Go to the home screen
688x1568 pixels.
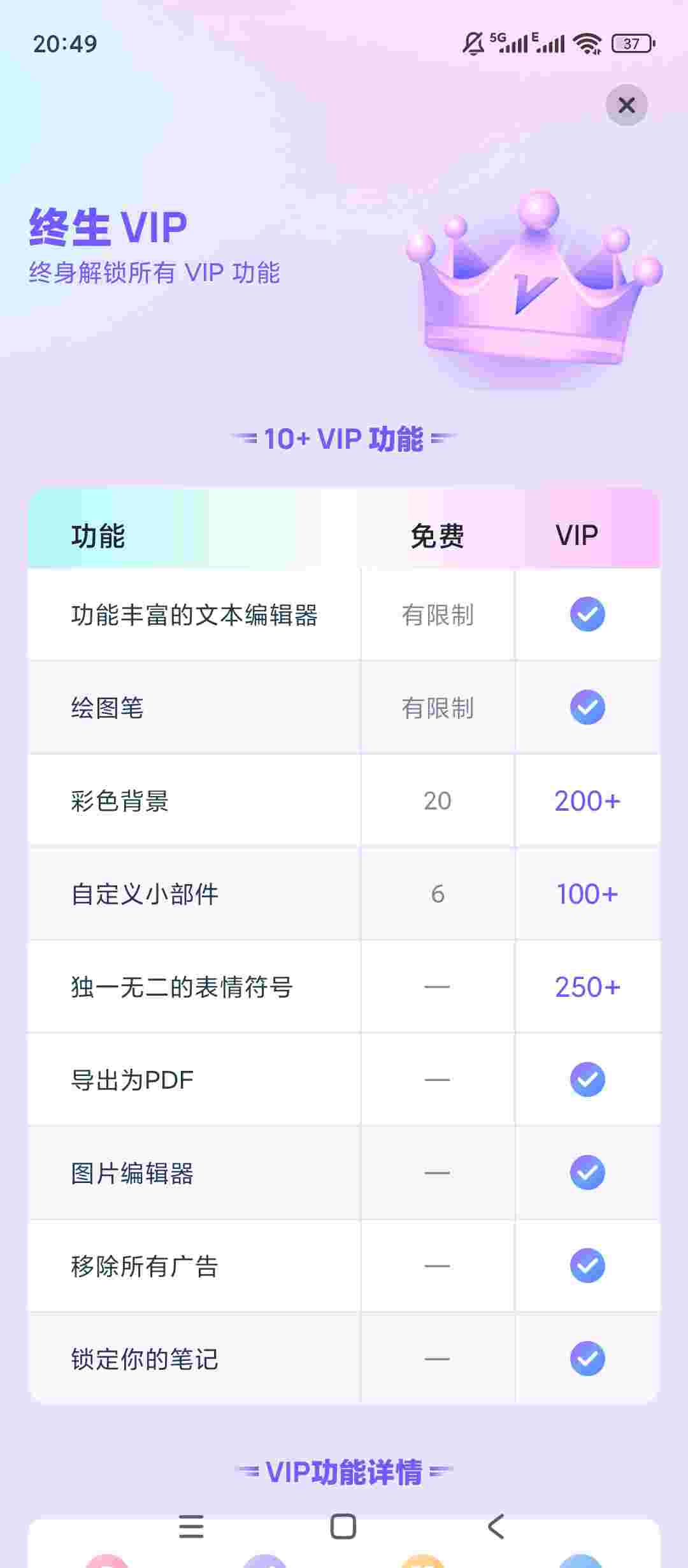point(343,1527)
